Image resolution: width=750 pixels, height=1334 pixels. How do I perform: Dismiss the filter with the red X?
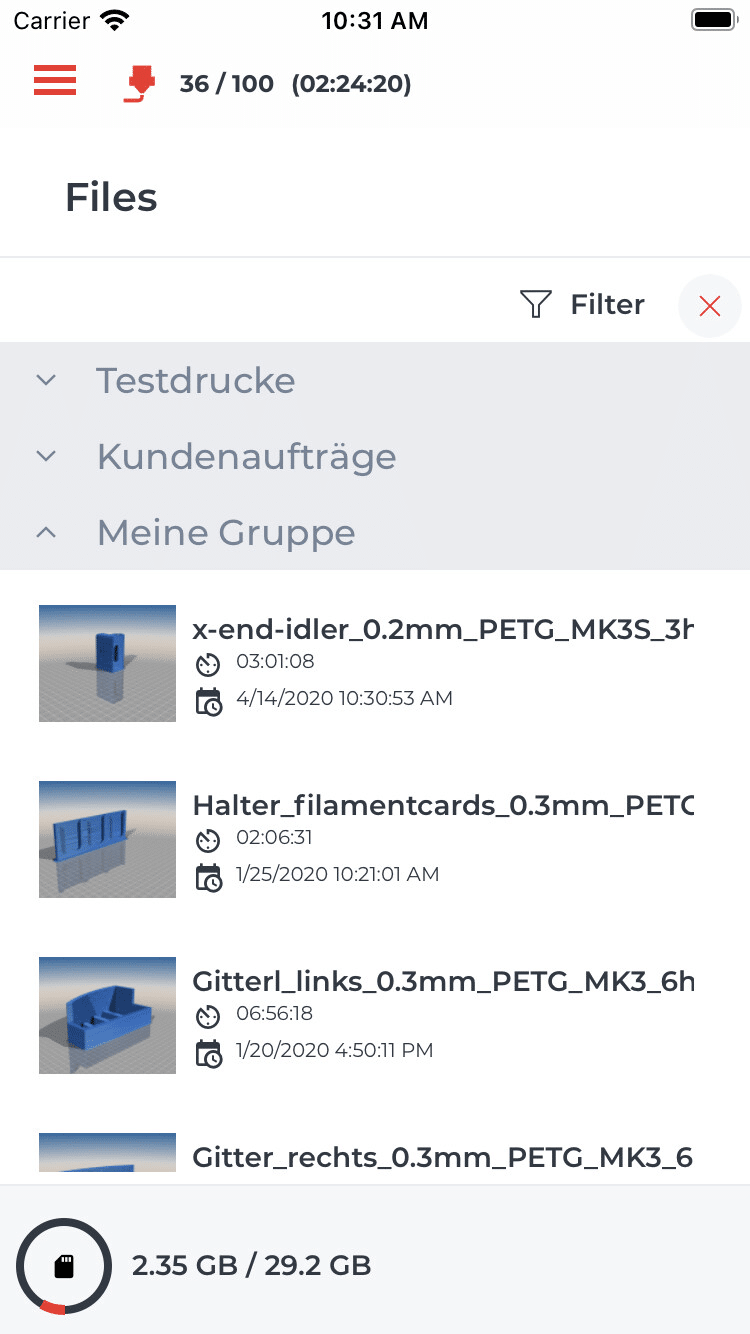pos(710,306)
